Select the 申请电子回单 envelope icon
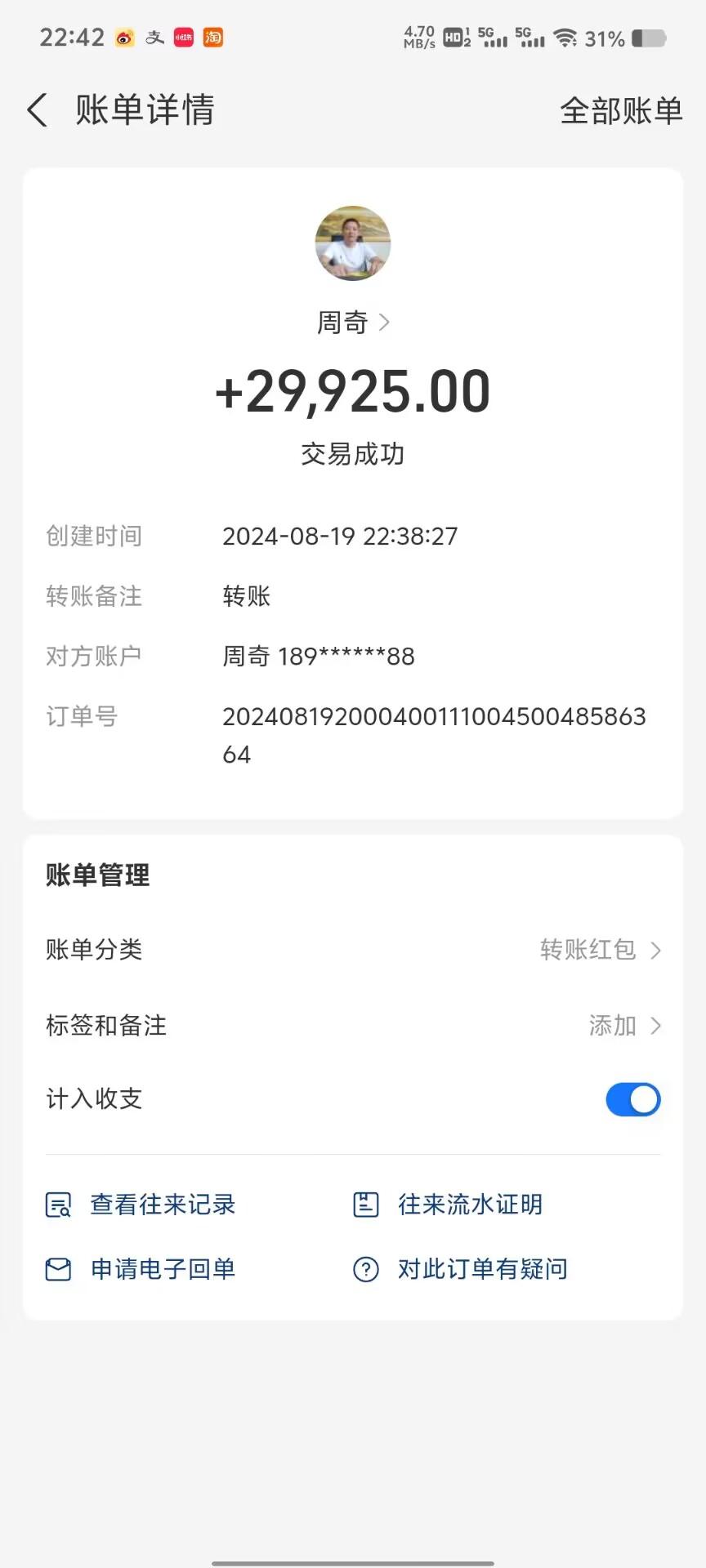The image size is (706, 1568). [56, 1268]
